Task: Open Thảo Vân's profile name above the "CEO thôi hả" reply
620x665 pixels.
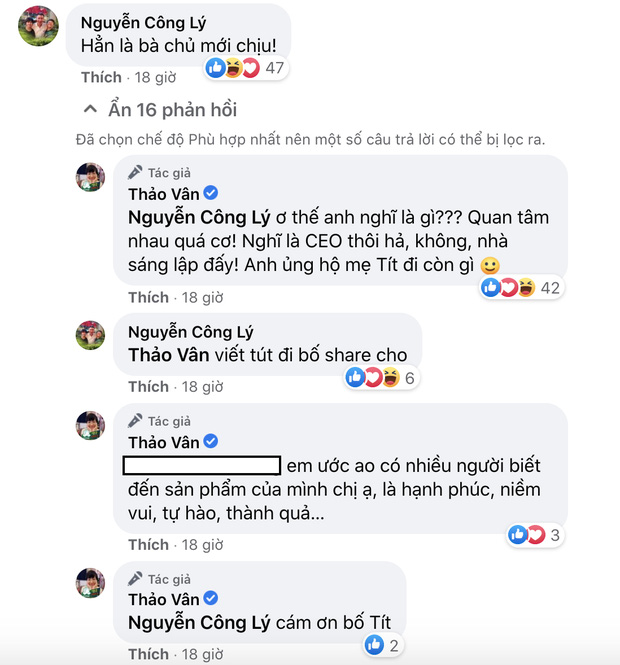Action: (162, 192)
